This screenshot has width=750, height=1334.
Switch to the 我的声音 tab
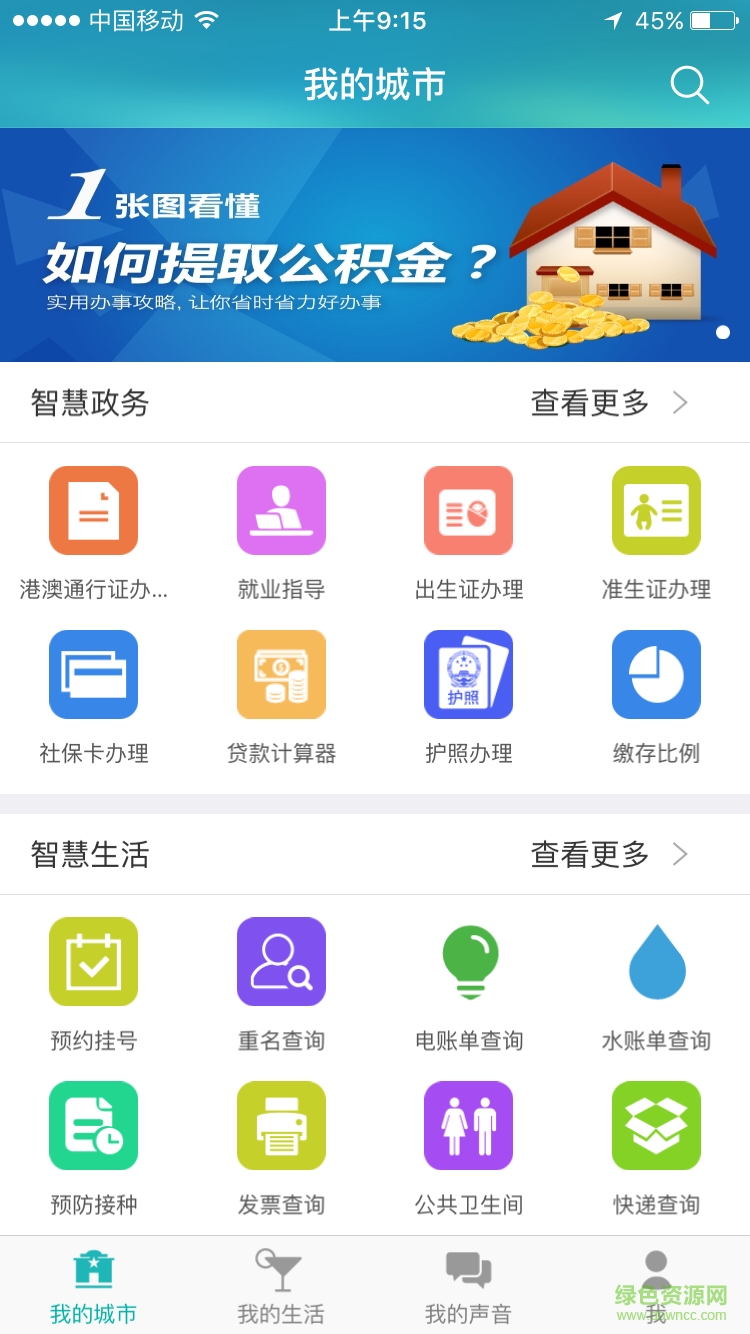(468, 1286)
